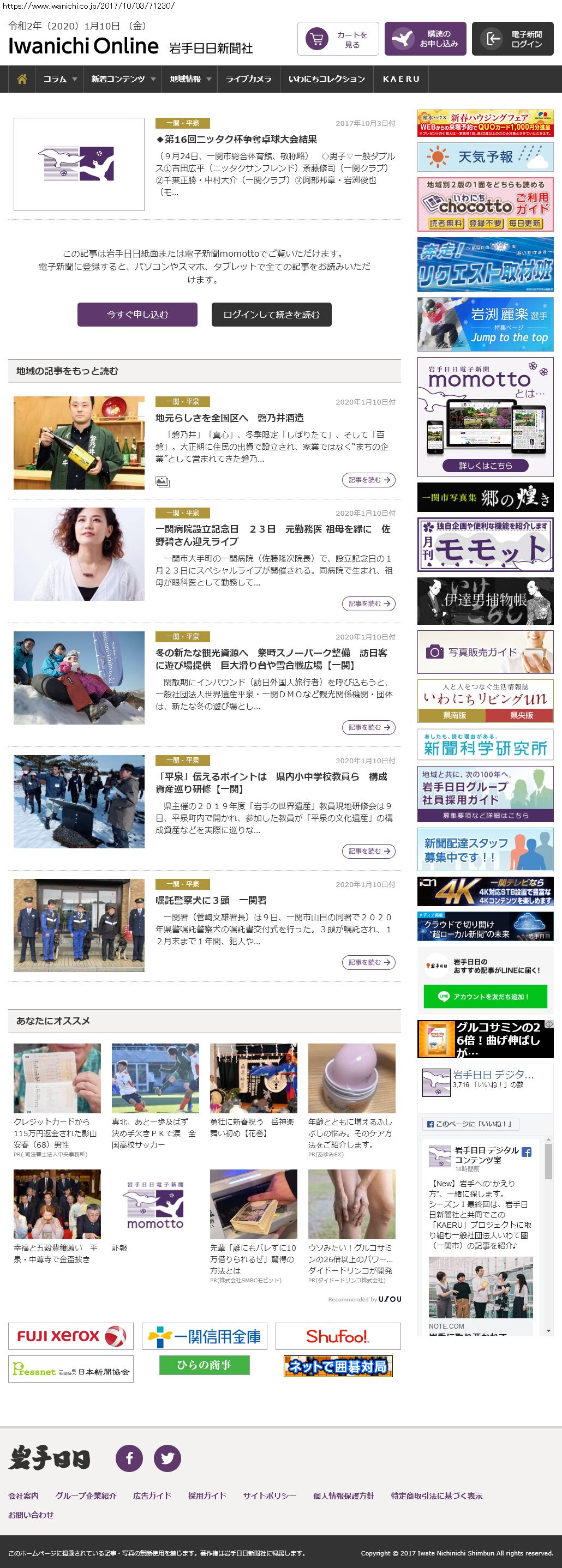This screenshot has width=562, height=1568.
Task: Read the 磐乃井酒造 article via 記事を読む
Action: coord(368,480)
